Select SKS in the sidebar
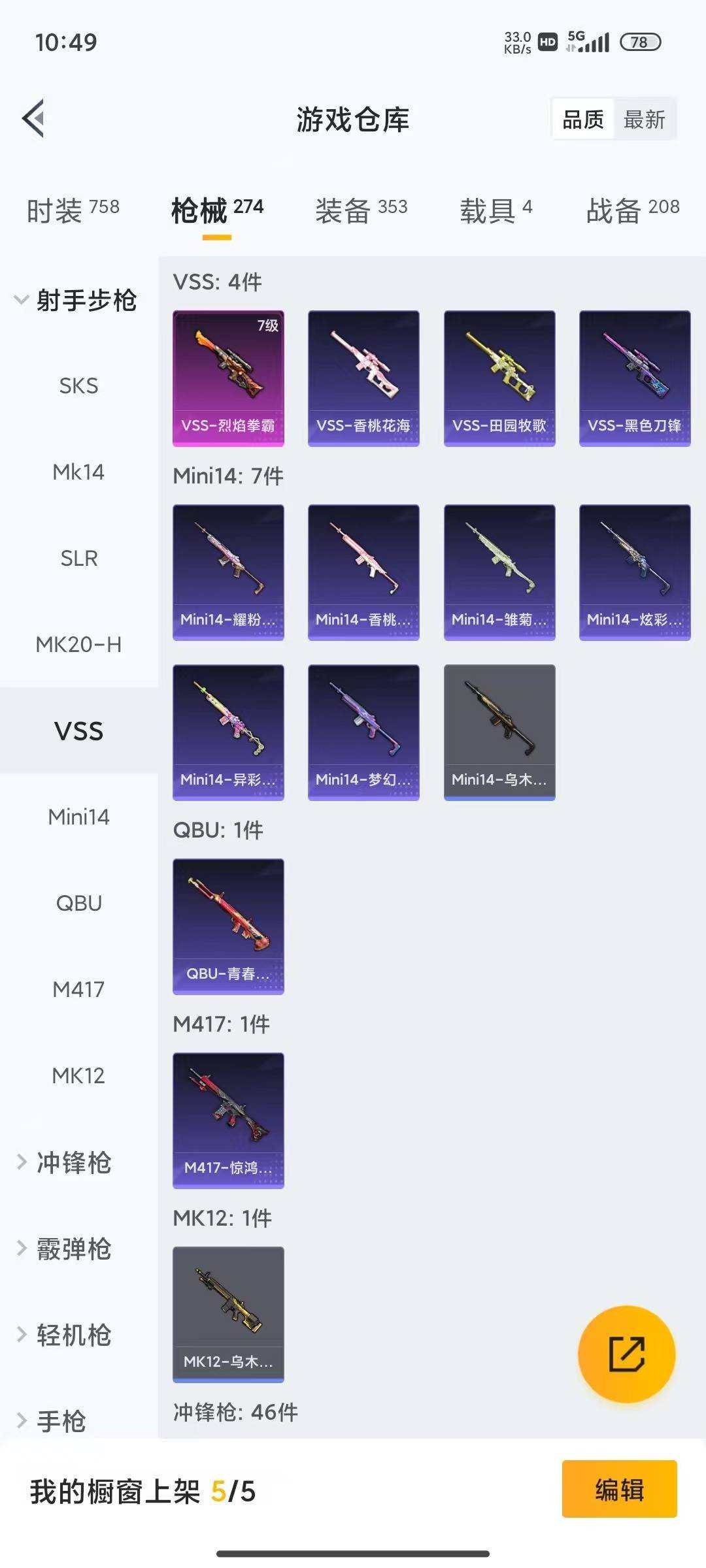 [x=78, y=385]
